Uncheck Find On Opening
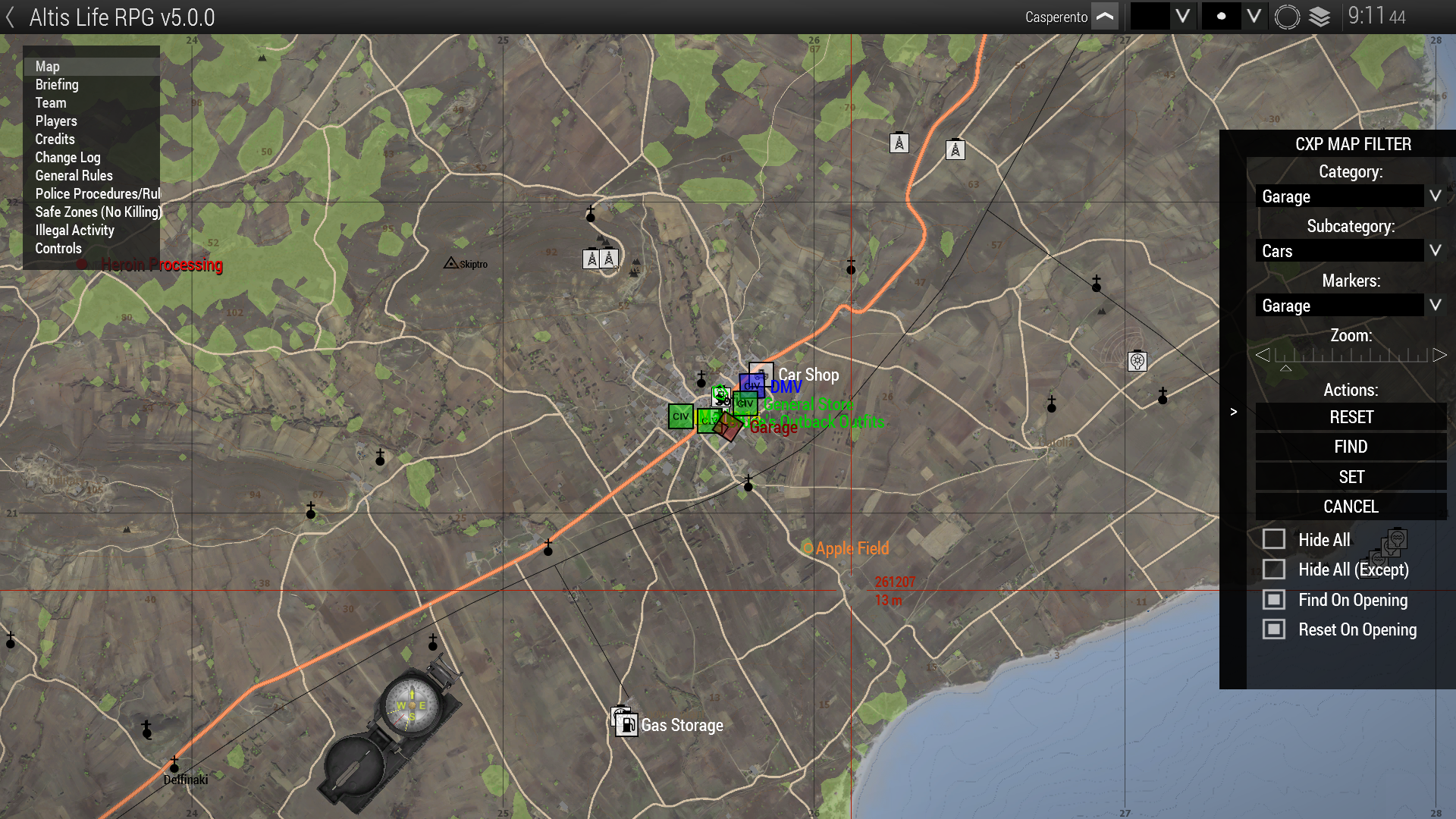This screenshot has height=819, width=1456. (x=1274, y=600)
